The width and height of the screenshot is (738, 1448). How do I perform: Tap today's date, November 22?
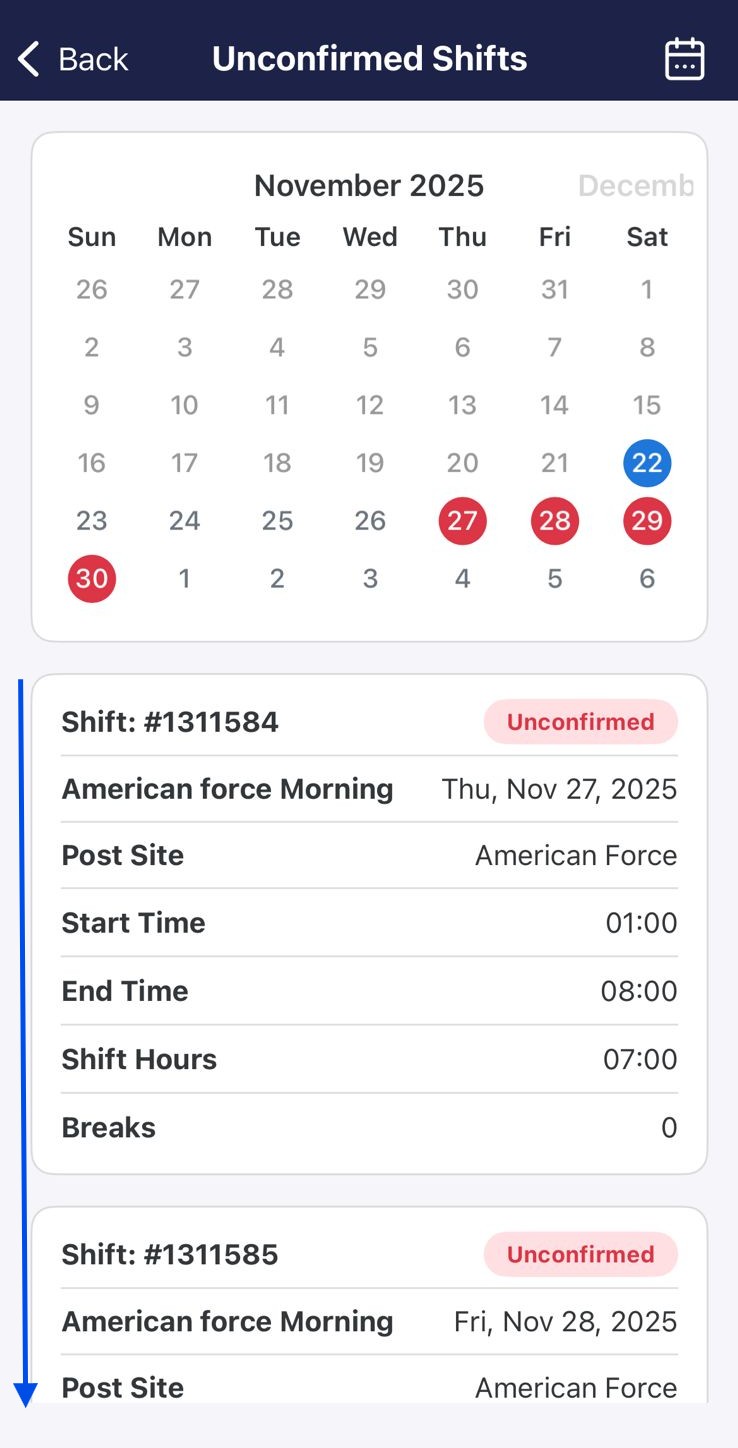pos(647,463)
